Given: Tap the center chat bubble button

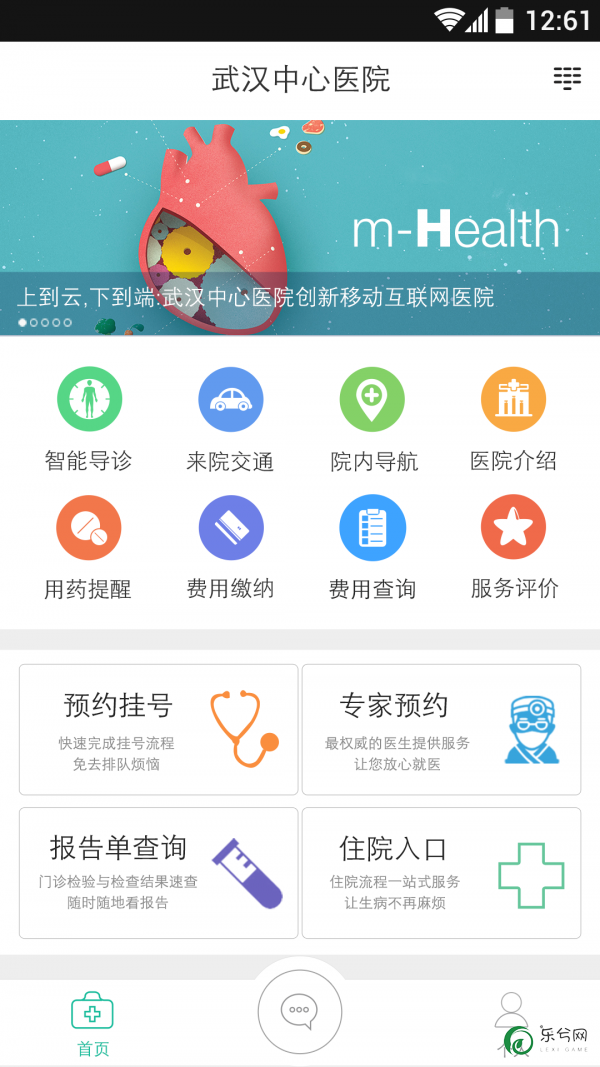Looking at the screenshot, I should coord(299,1012).
